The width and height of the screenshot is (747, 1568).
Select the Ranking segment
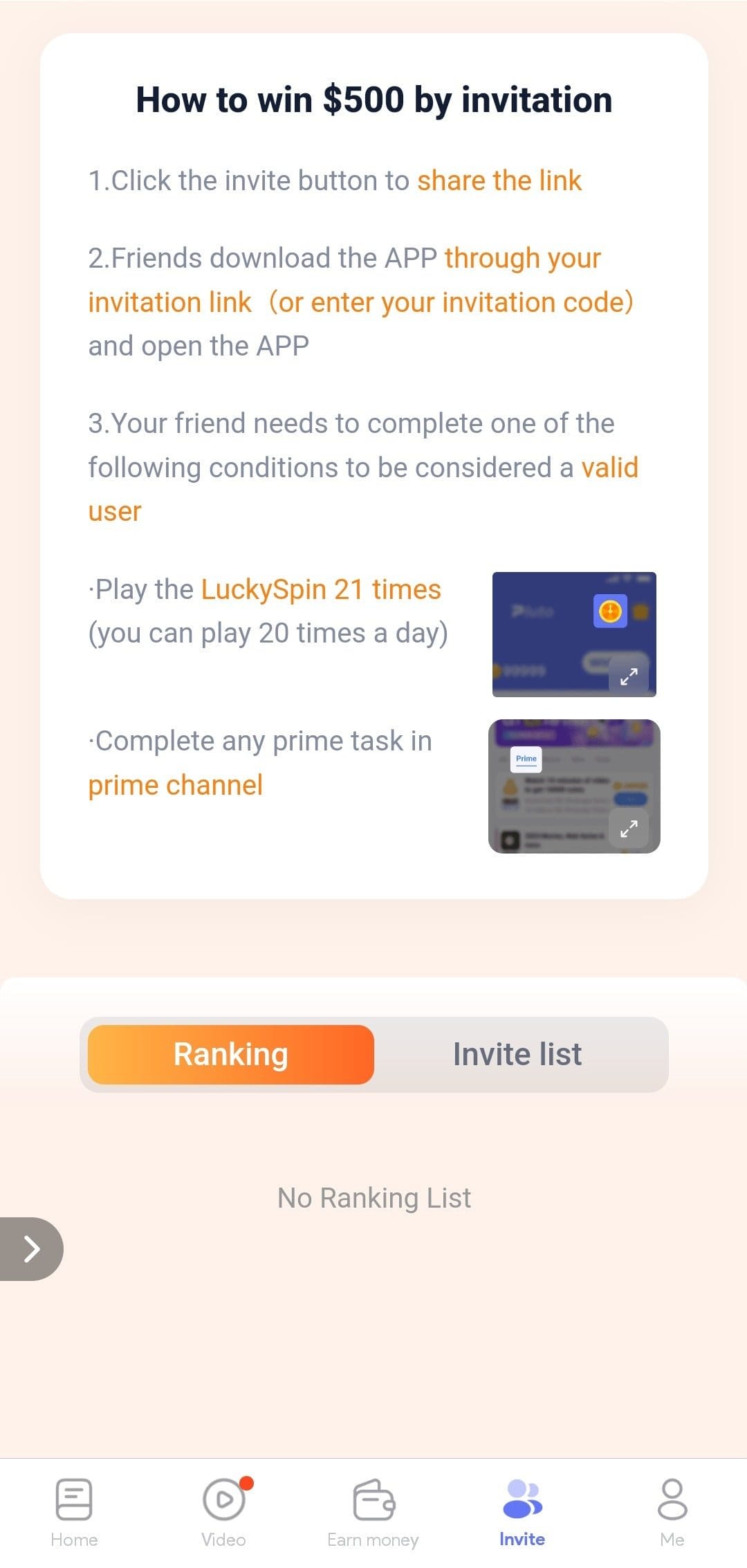[231, 1054]
